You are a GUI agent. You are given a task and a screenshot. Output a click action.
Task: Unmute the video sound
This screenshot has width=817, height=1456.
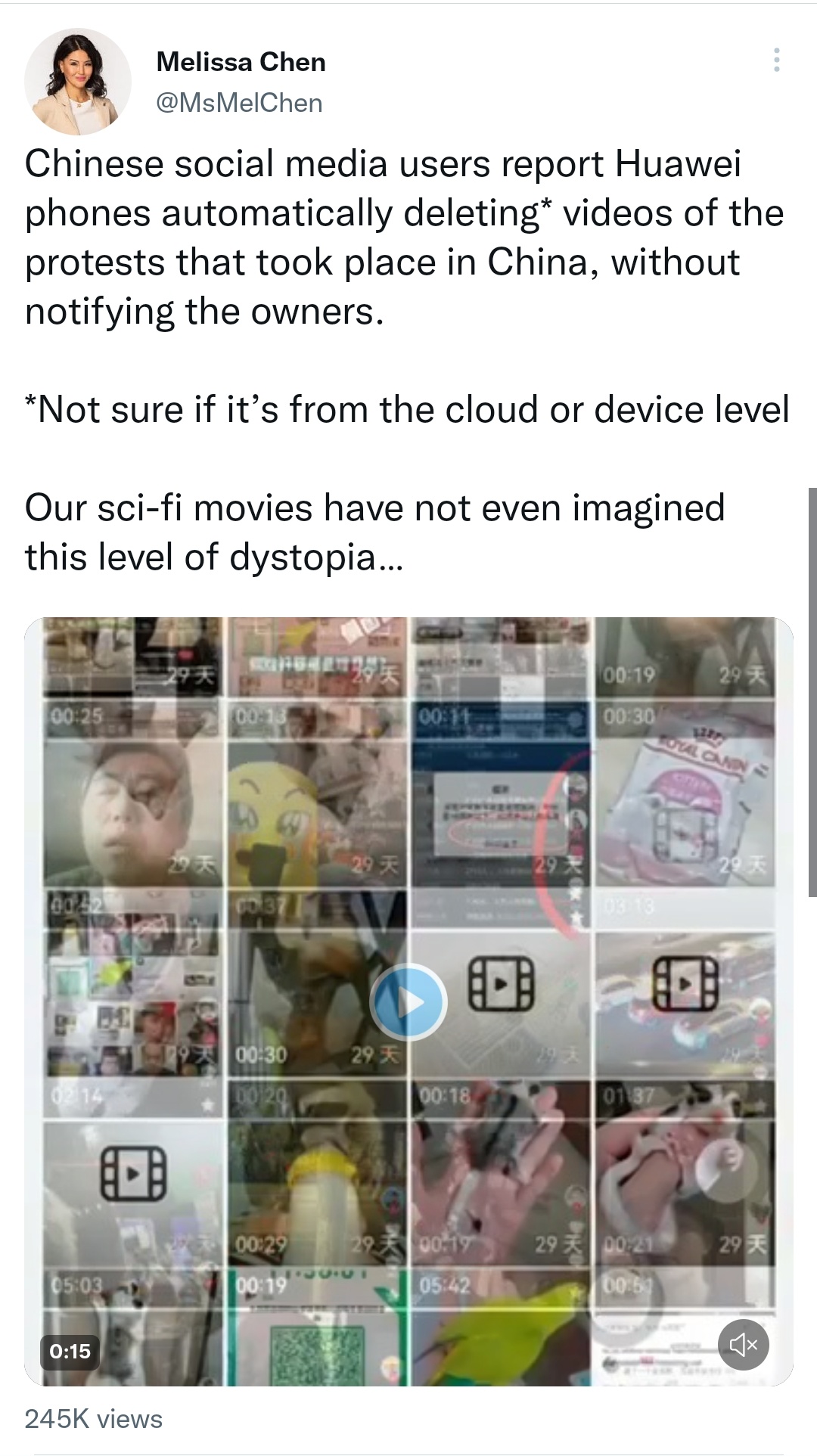click(743, 1344)
